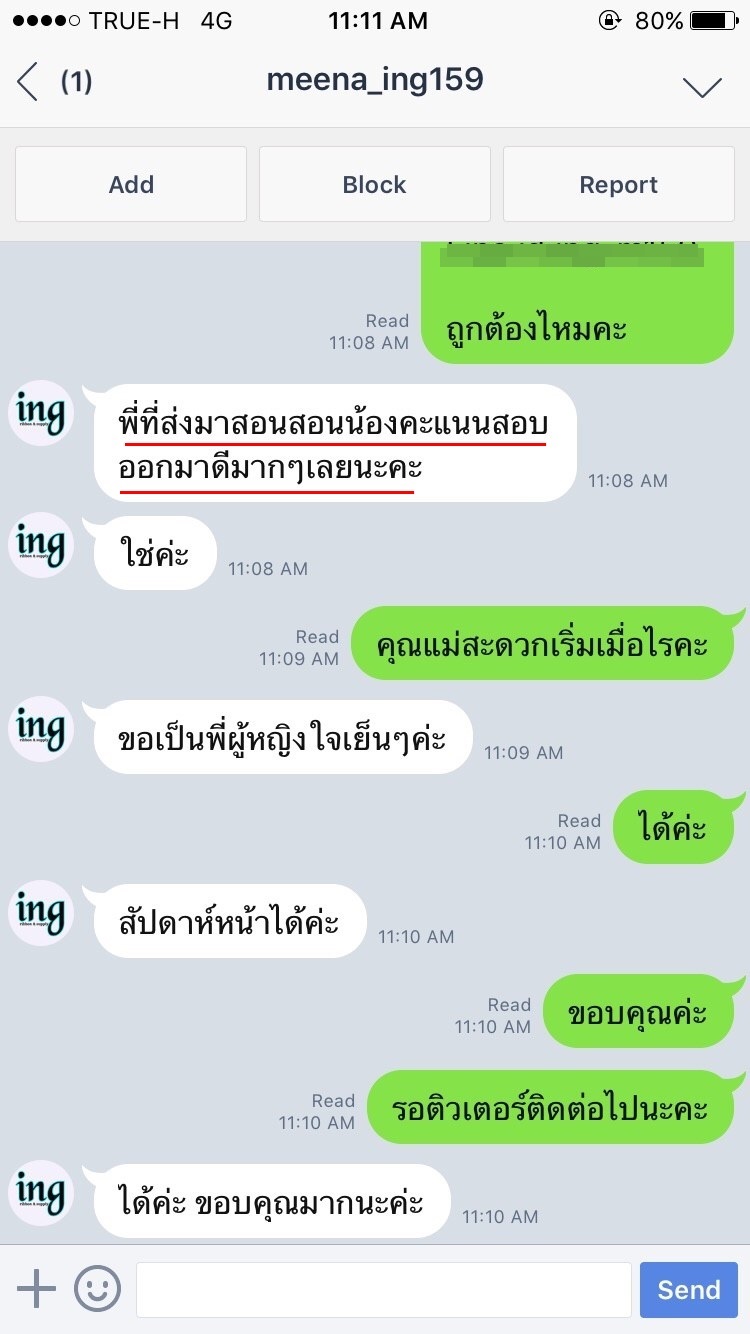Focus the message text field

click(x=384, y=1289)
